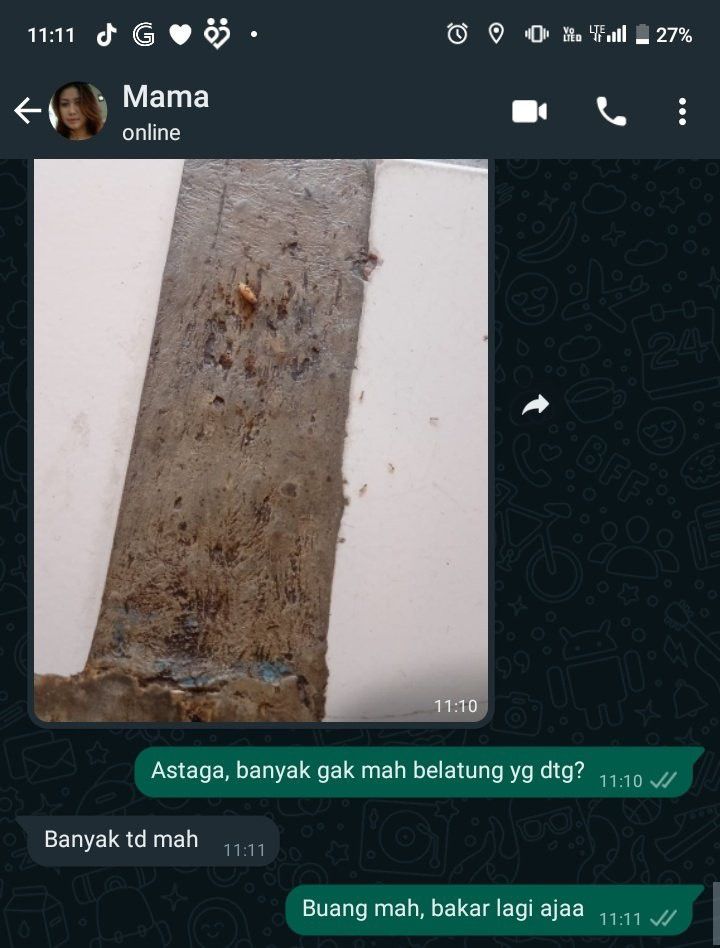720x948 pixels.
Task: Open the overflow menu
Action: [x=682, y=111]
